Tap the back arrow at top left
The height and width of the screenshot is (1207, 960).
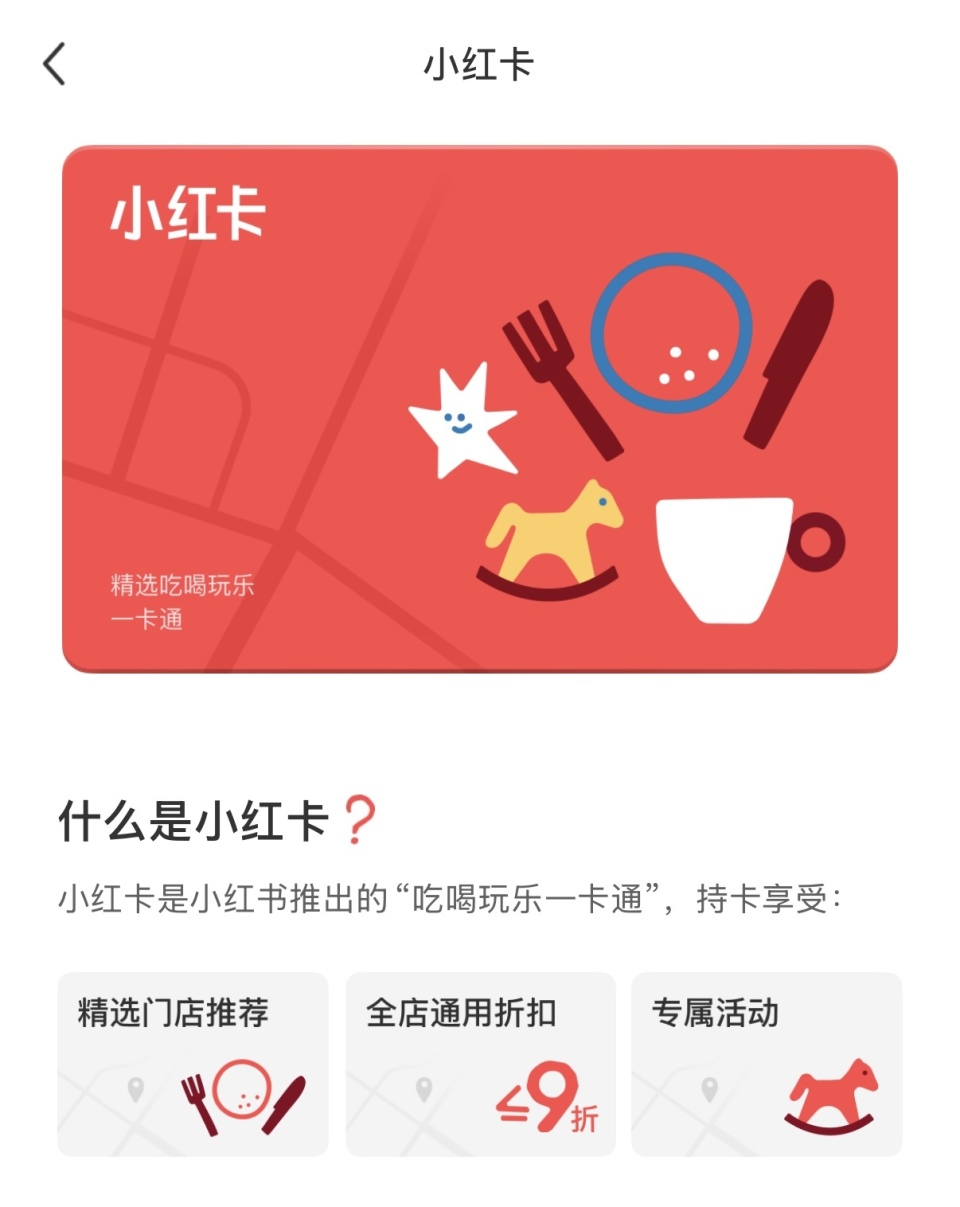[54, 63]
